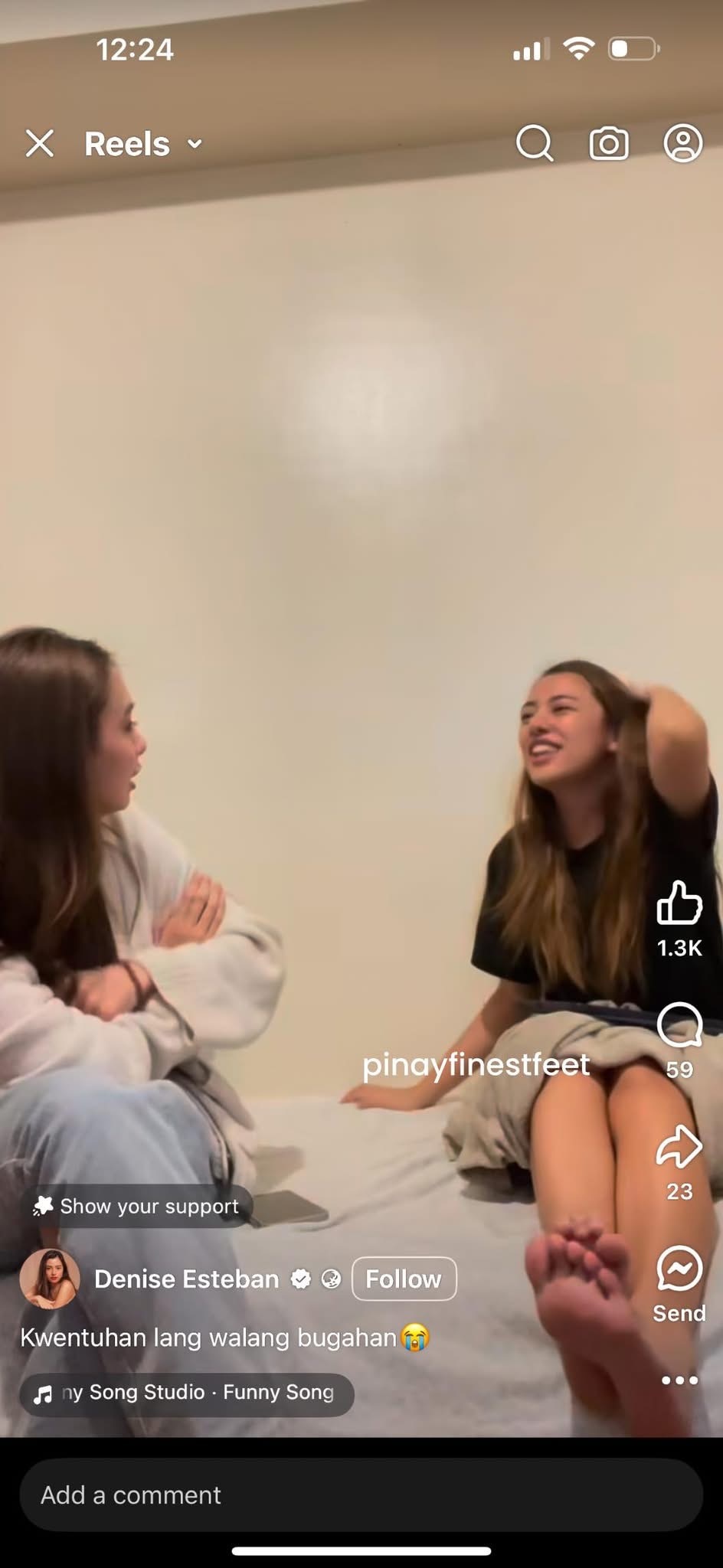Send this reel via Messenger
723x1568 pixels.
(x=679, y=1269)
